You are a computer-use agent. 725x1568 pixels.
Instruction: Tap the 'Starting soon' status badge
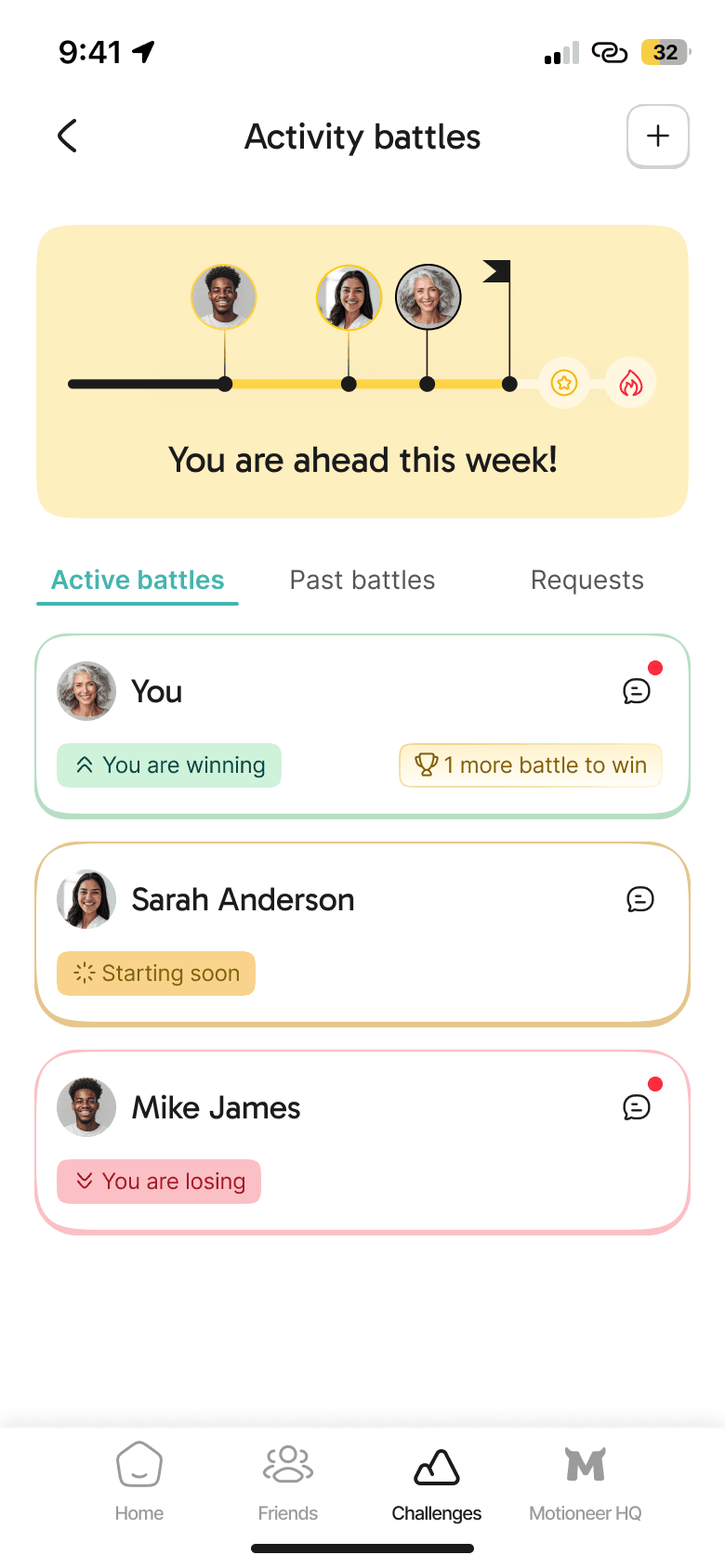pyautogui.click(x=155, y=973)
